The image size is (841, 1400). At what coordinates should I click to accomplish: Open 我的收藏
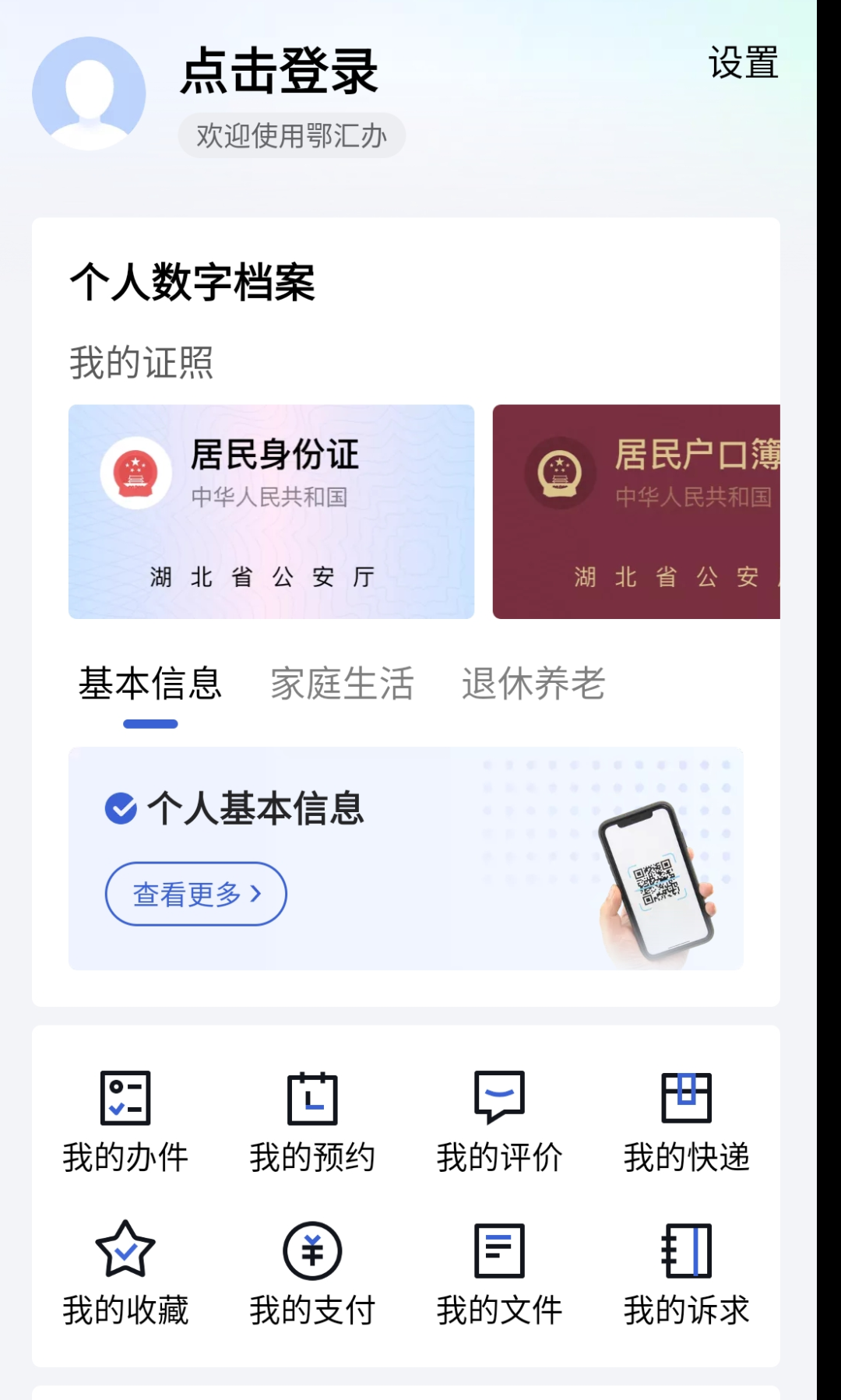coord(125,1274)
